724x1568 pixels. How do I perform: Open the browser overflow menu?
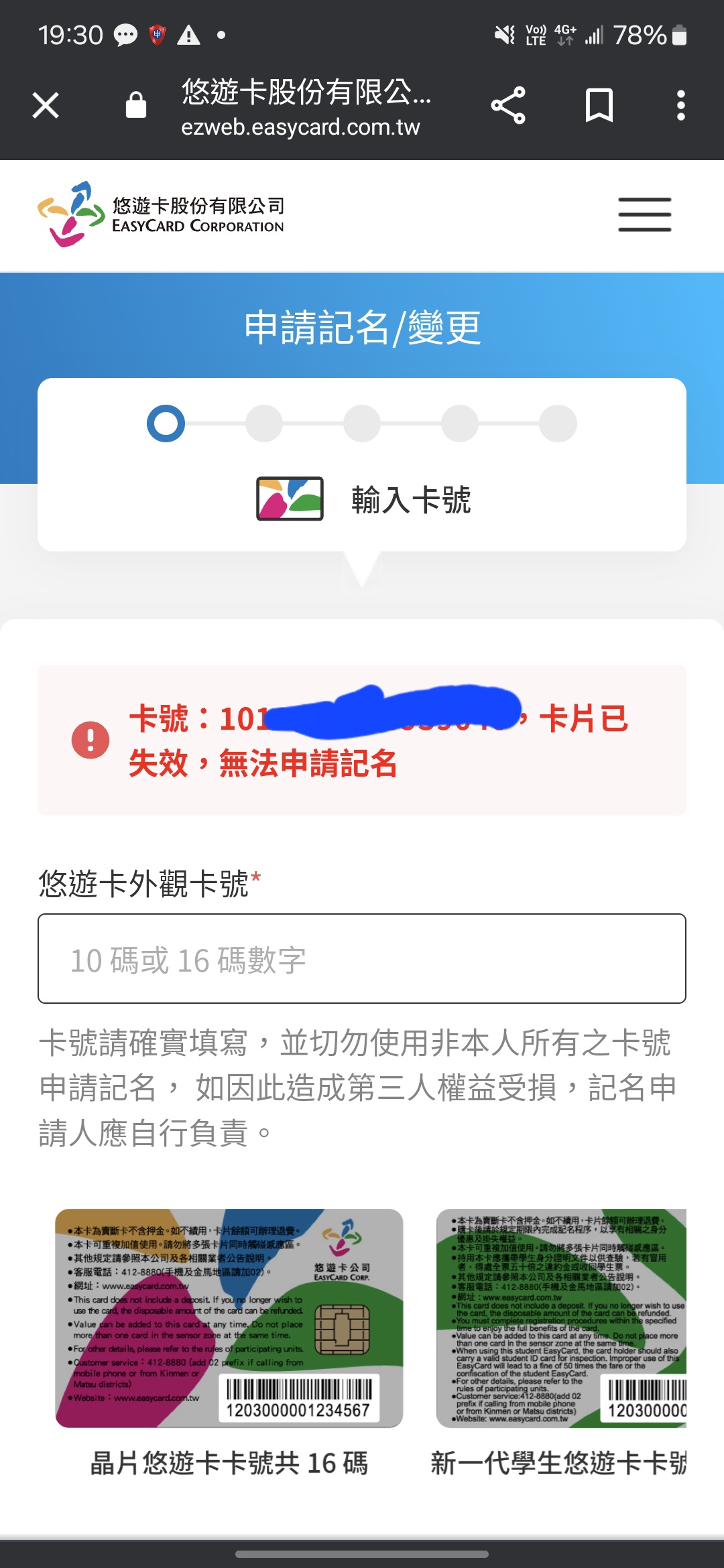(x=680, y=105)
